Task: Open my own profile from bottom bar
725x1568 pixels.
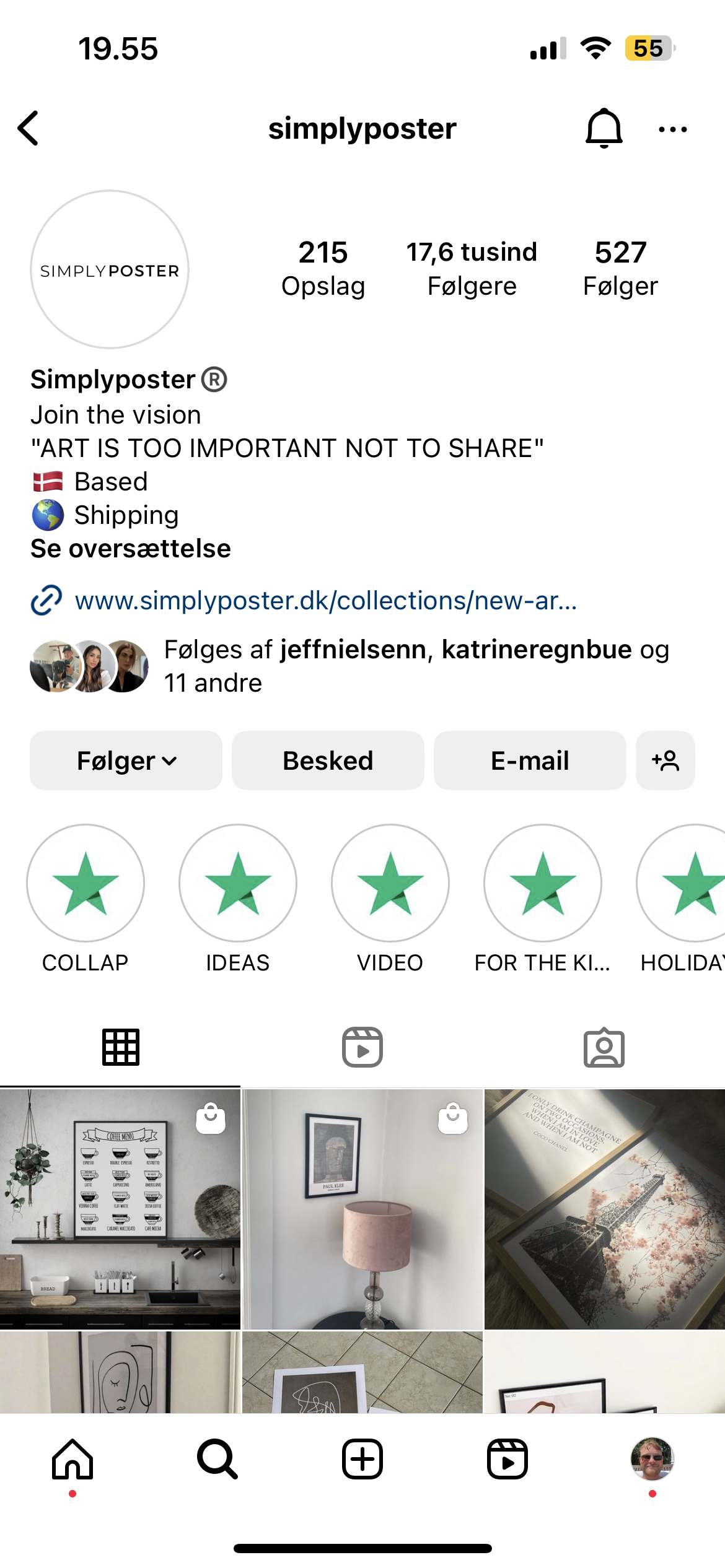Action: click(x=652, y=1459)
